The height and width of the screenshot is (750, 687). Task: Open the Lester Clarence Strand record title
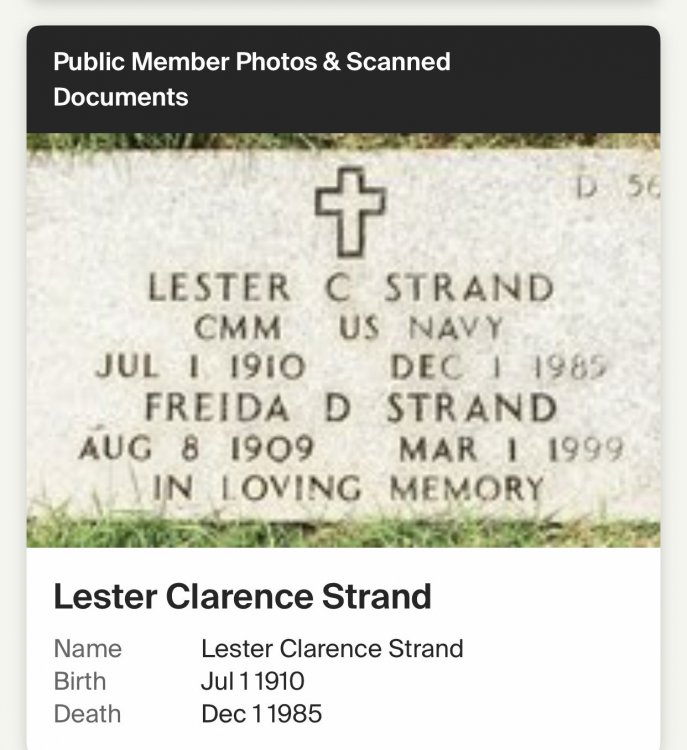(242, 596)
